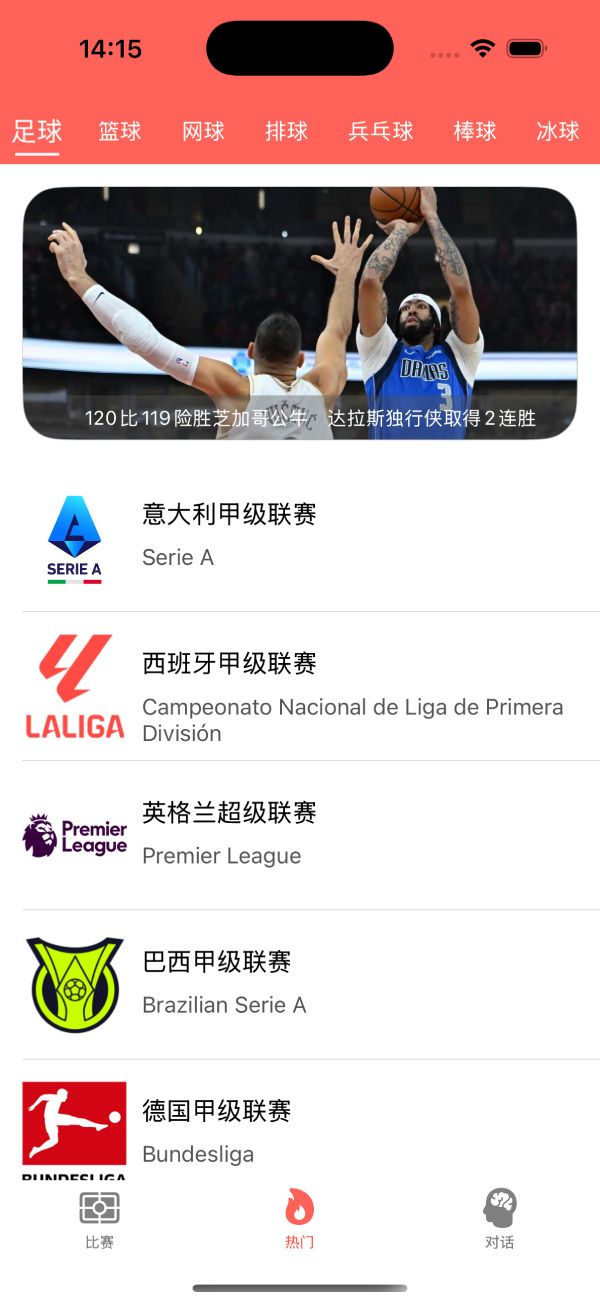Viewport: 600px width, 1304px height.
Task: Open the 达拉斯独行侠 news banner
Action: pos(300,313)
